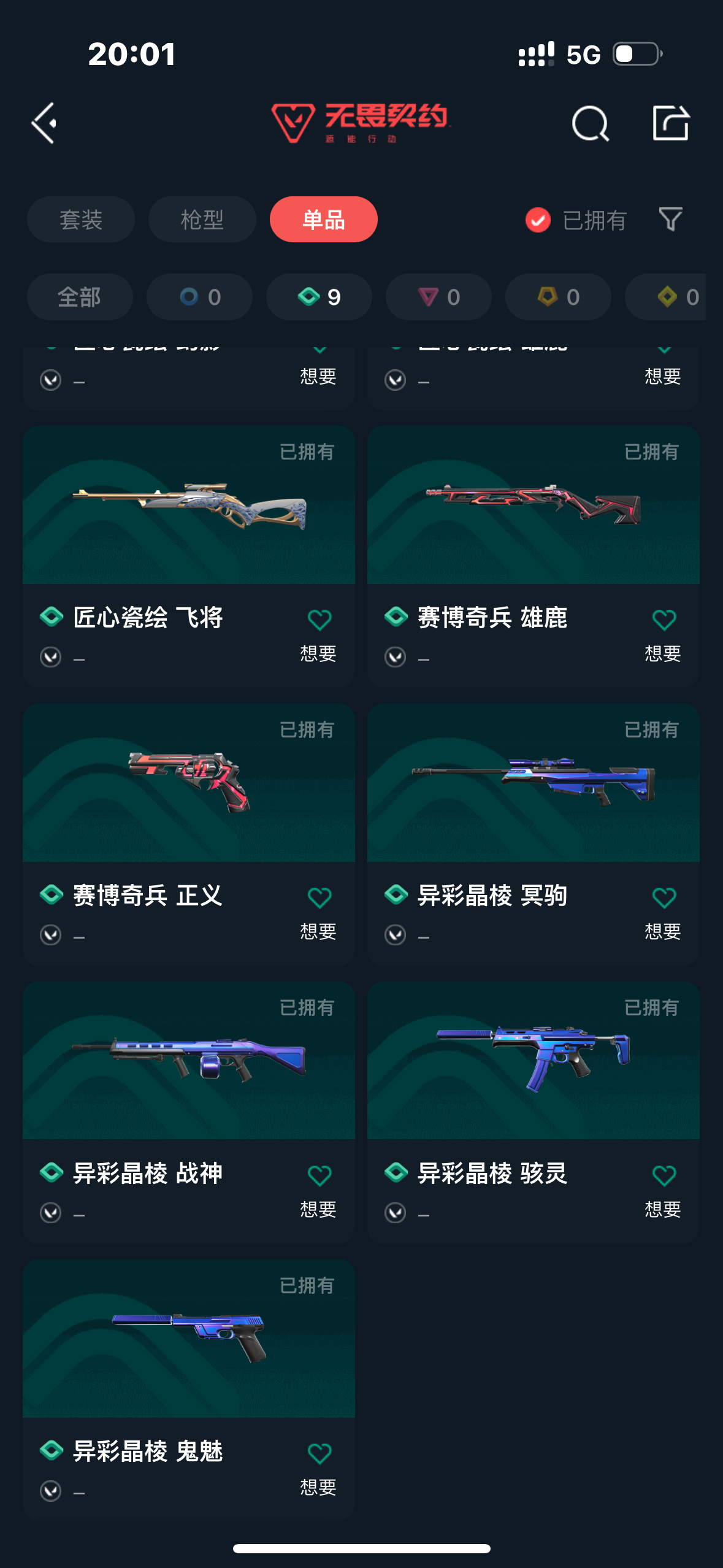
Task: Select the purple tier chip showing 0
Action: click(438, 297)
